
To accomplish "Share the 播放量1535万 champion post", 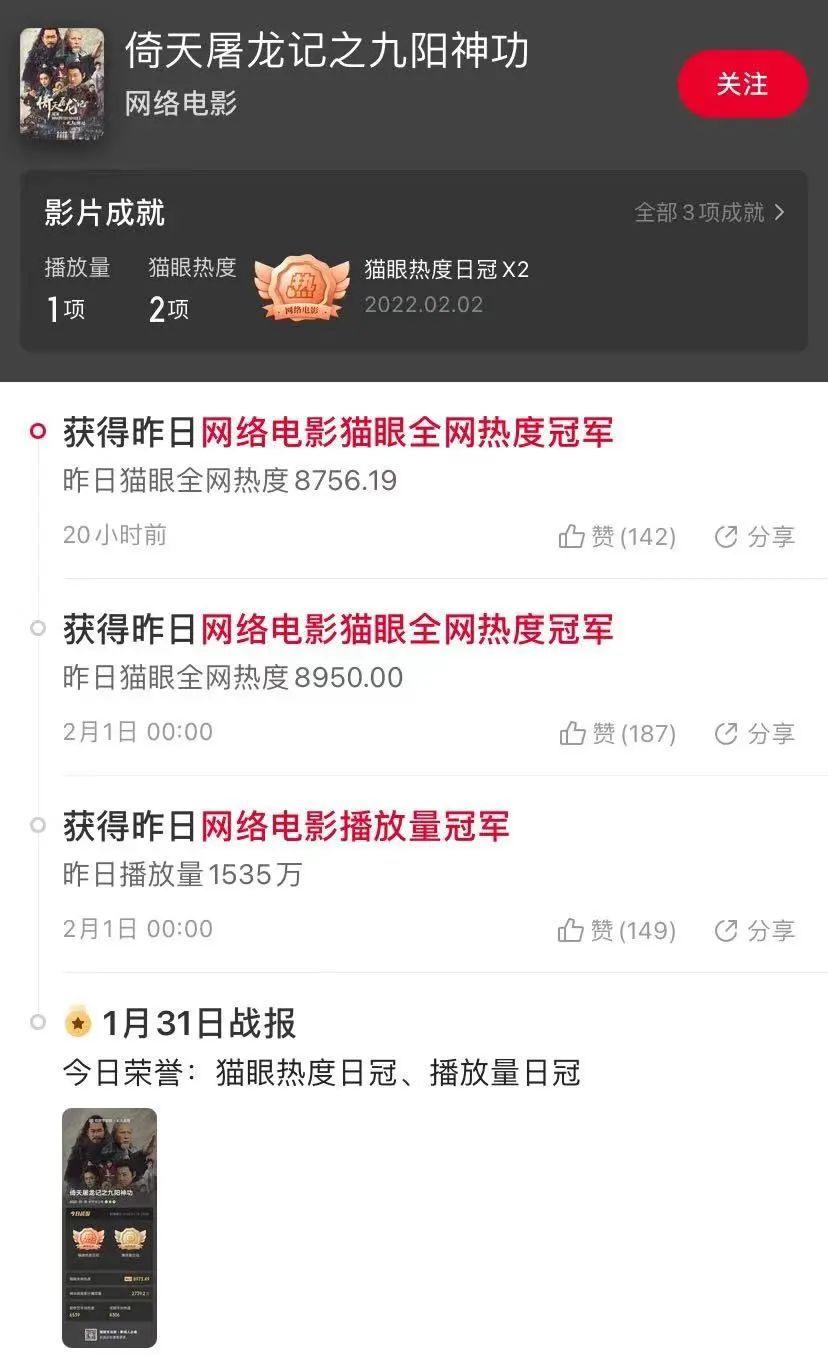I will pyautogui.click(x=755, y=931).
